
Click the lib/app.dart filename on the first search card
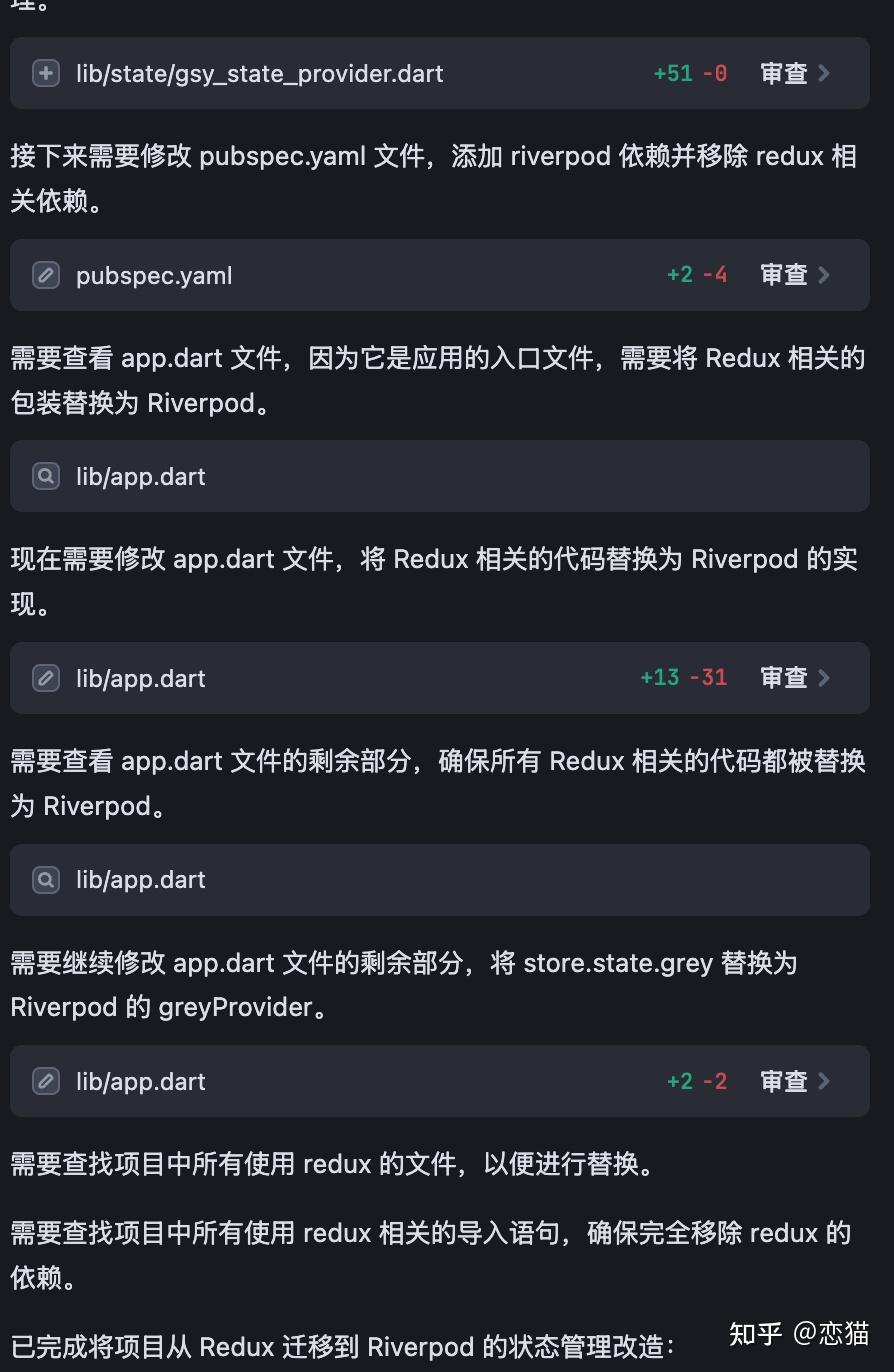click(140, 476)
